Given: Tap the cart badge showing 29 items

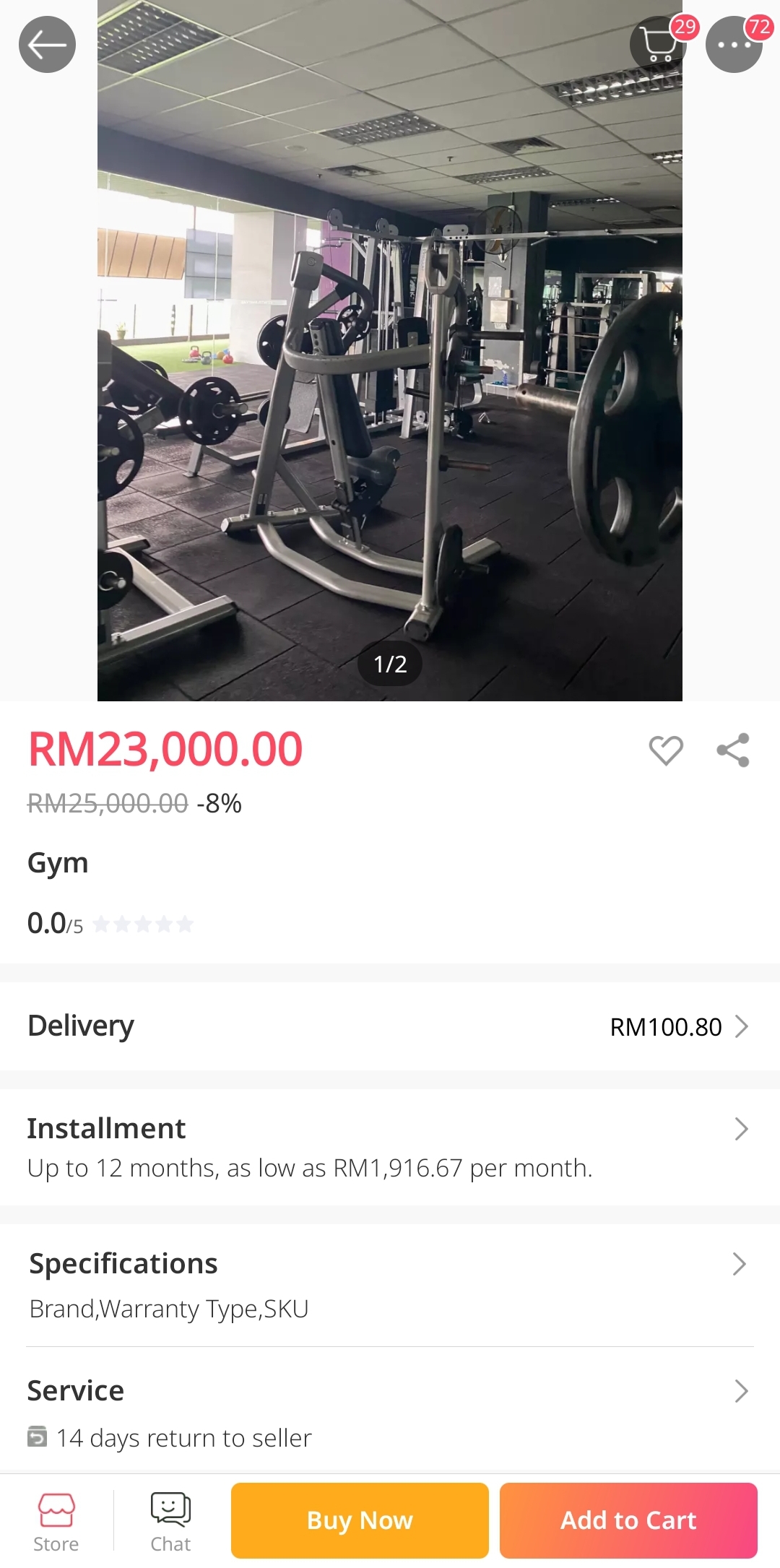Looking at the screenshot, I should pyautogui.click(x=683, y=27).
